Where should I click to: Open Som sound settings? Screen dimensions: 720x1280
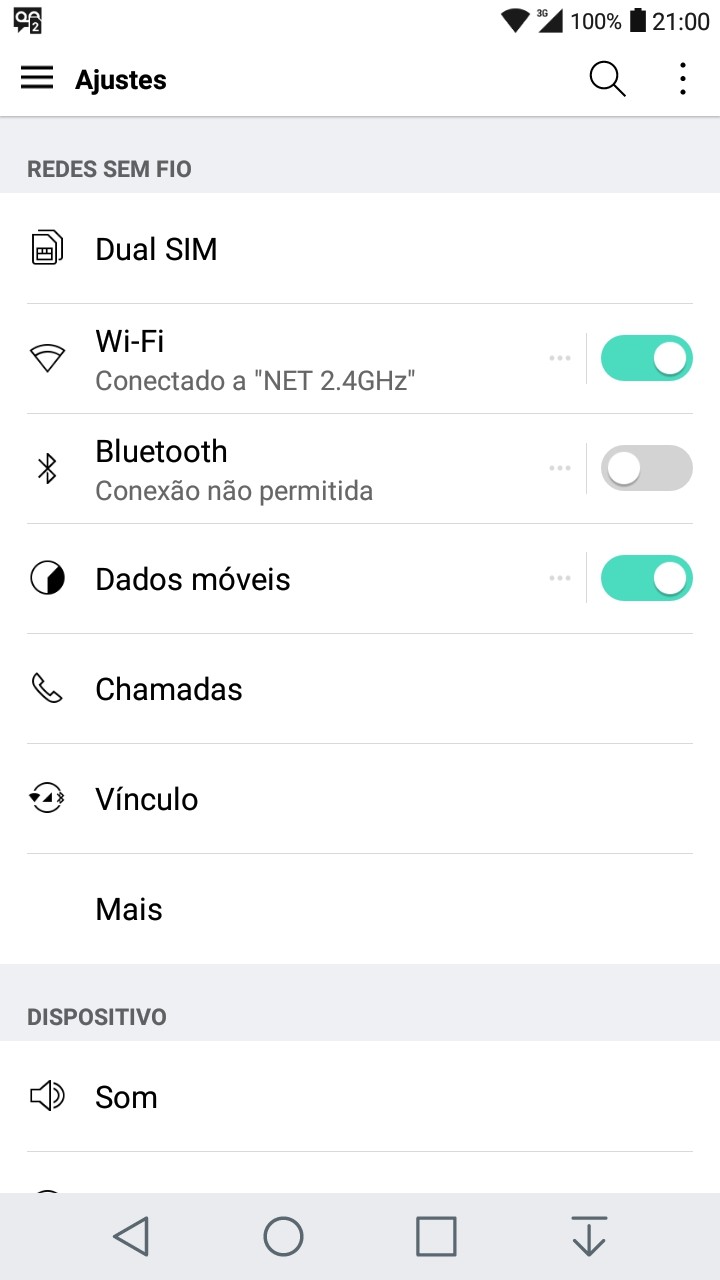tap(360, 1097)
